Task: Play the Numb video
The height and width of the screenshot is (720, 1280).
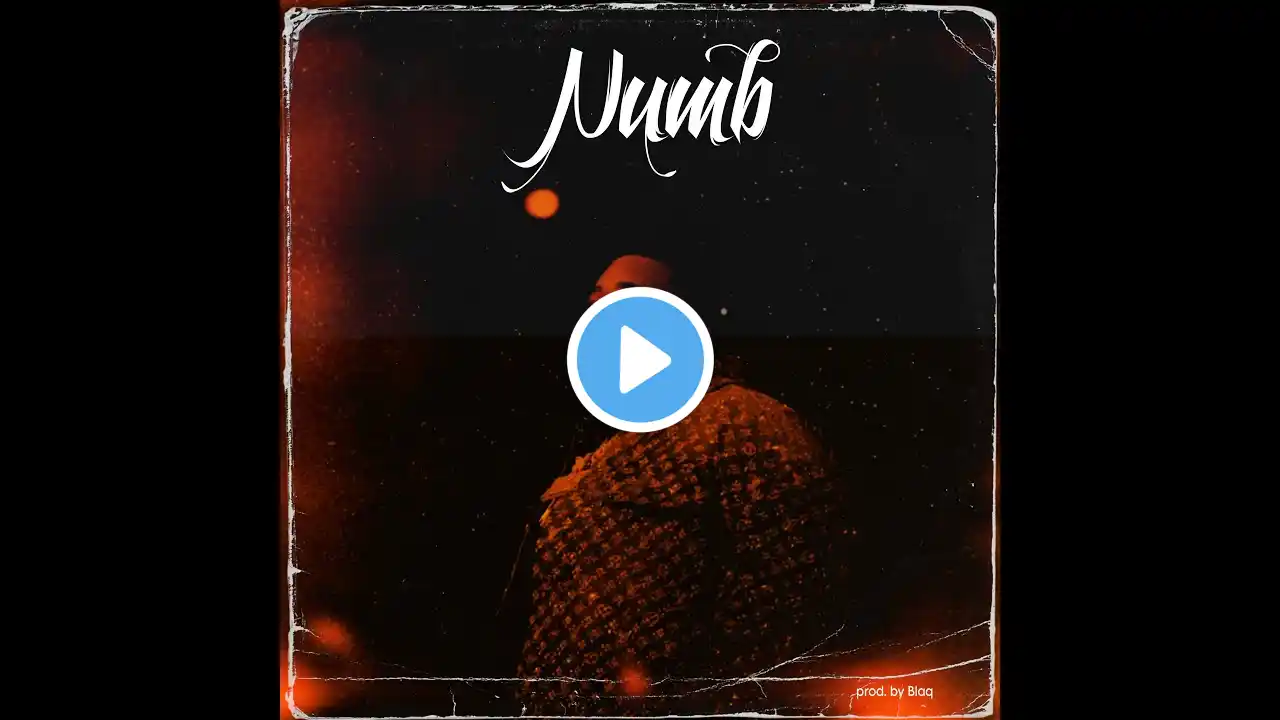Action: coord(640,360)
